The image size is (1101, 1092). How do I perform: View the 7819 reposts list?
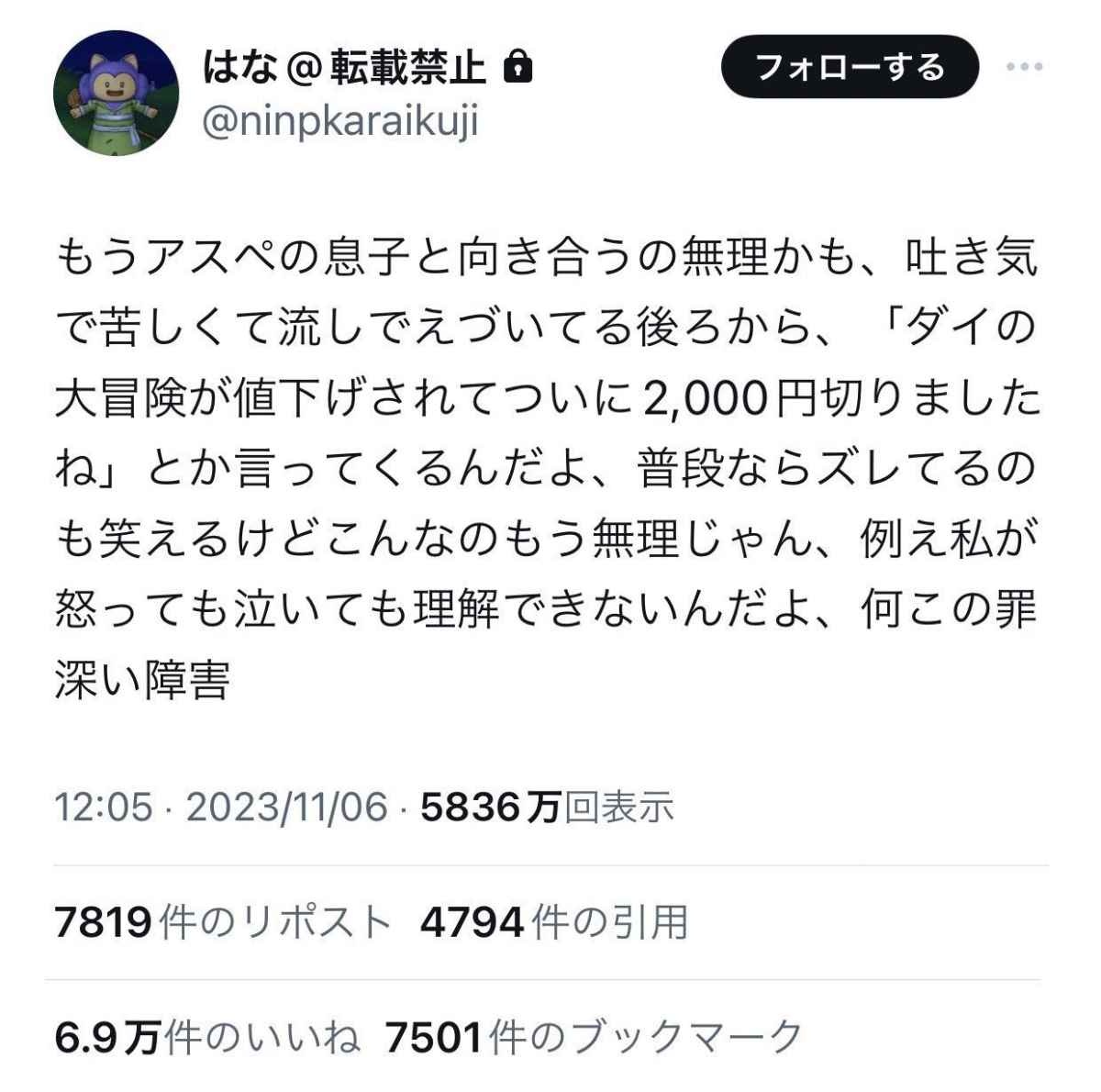click(223, 922)
